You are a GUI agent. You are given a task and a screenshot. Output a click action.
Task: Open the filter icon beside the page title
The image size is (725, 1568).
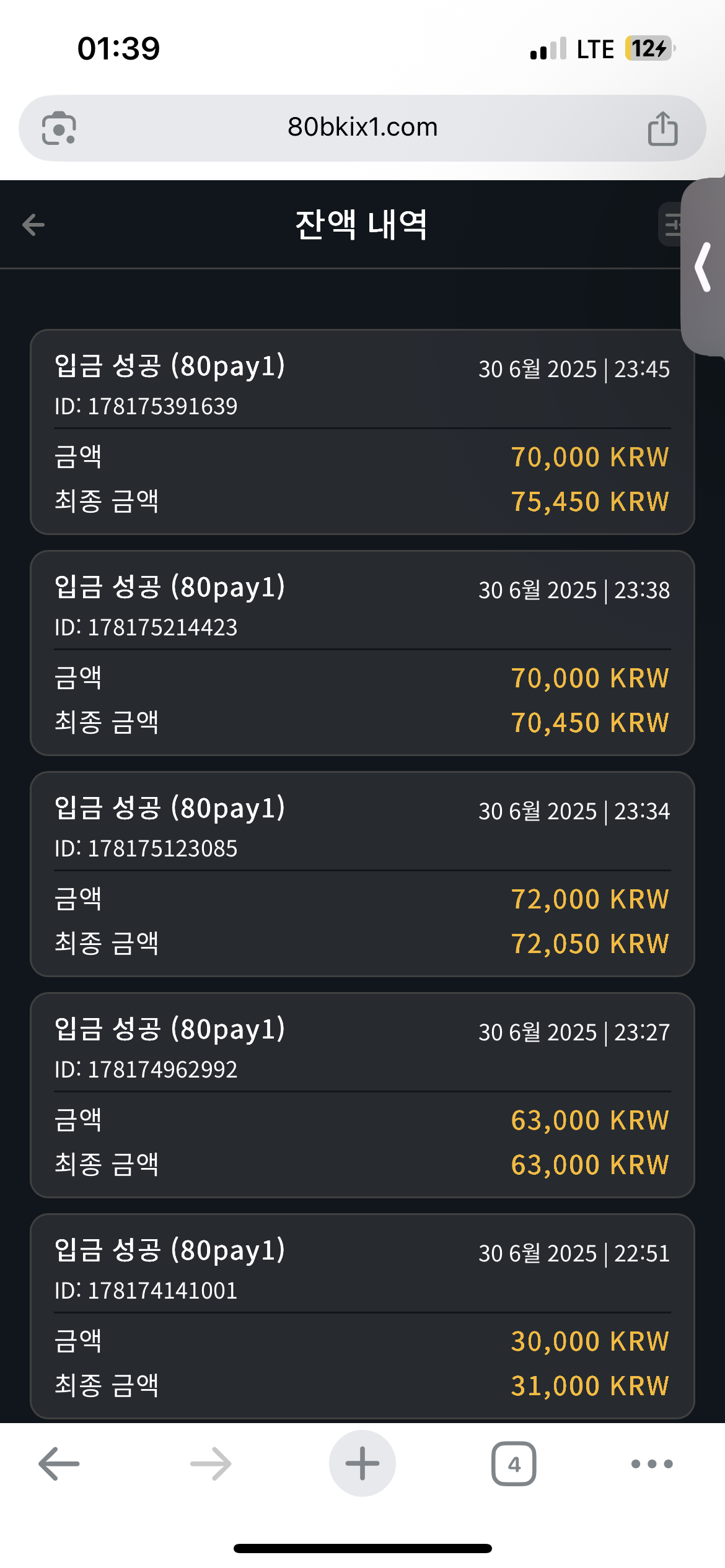(x=670, y=224)
